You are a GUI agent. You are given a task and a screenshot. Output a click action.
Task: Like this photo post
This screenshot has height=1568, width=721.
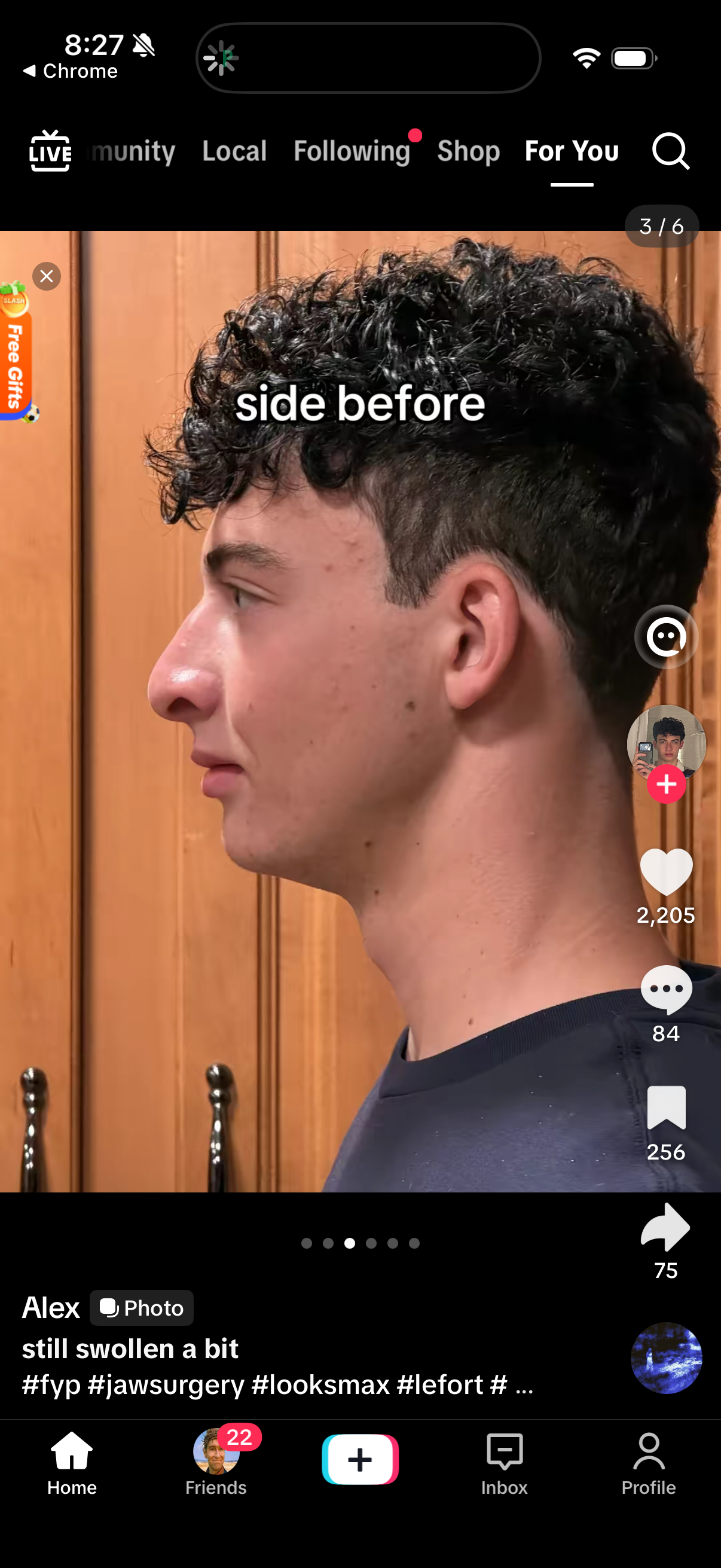666,872
